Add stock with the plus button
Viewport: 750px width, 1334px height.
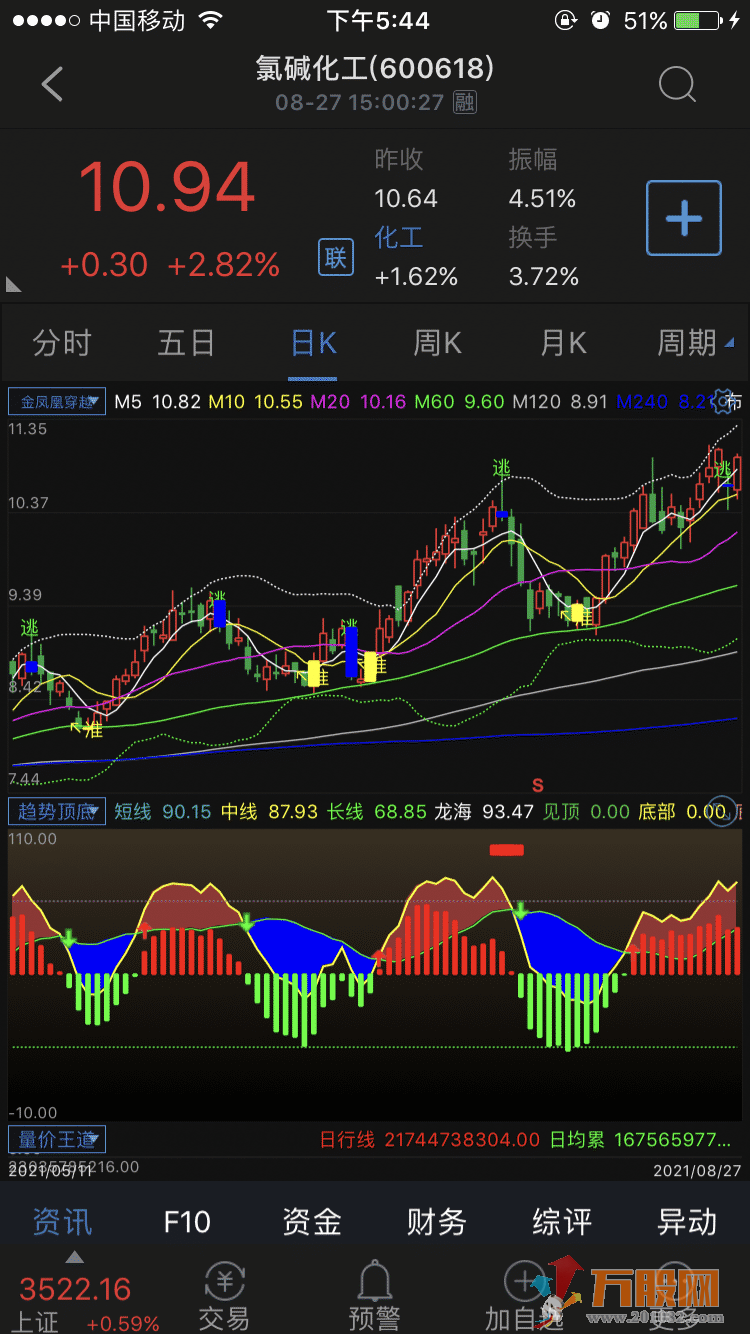pos(684,218)
